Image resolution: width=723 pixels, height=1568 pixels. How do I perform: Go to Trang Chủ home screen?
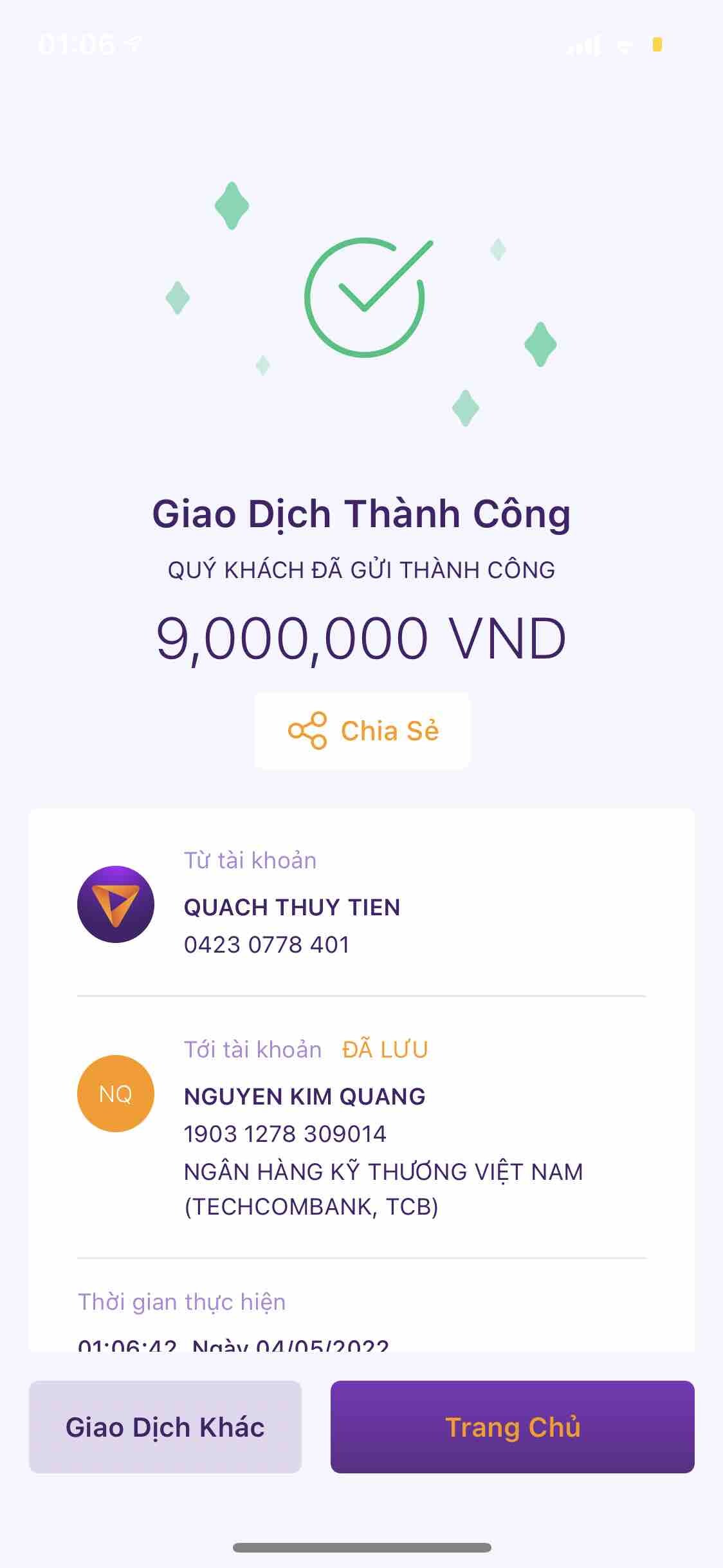coord(512,1427)
